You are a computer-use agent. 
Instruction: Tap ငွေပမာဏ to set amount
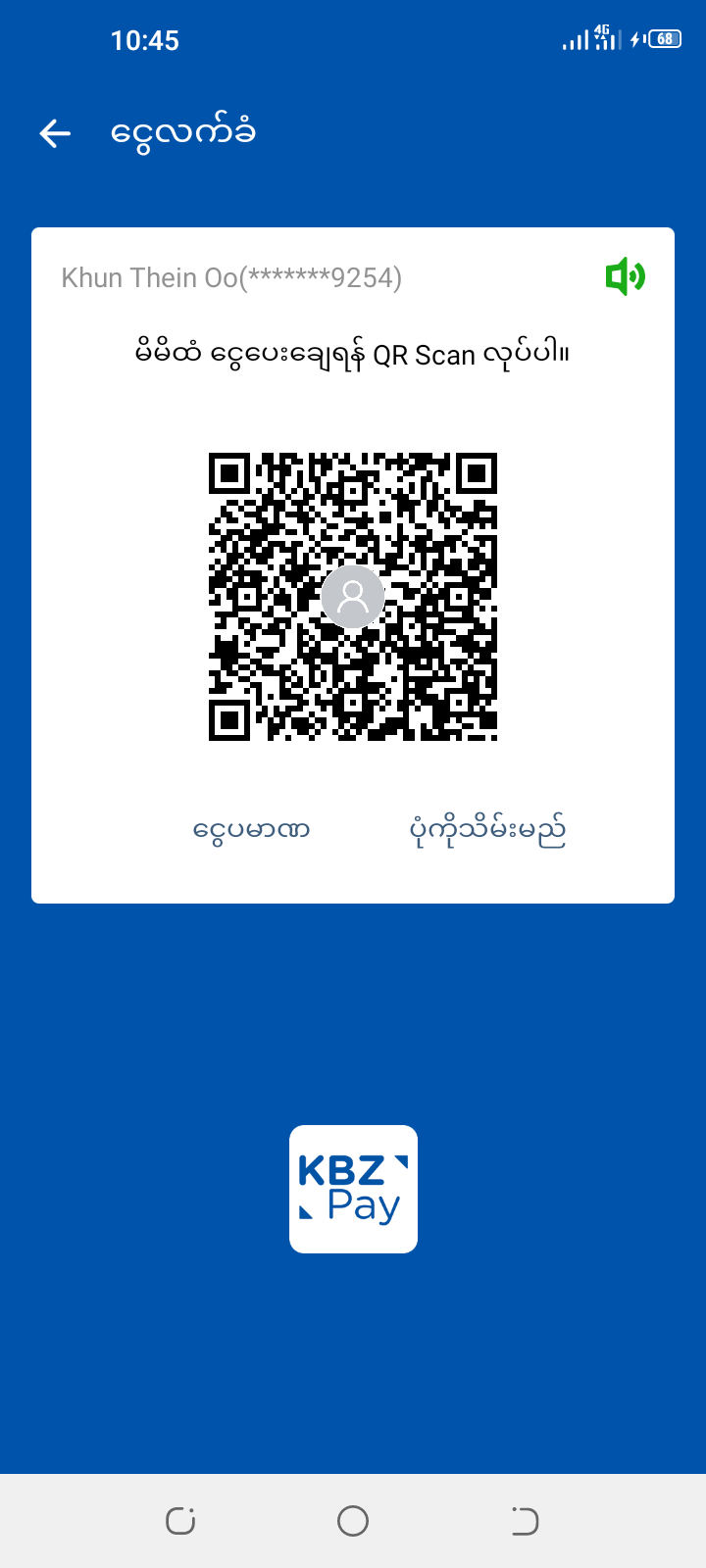tap(251, 831)
